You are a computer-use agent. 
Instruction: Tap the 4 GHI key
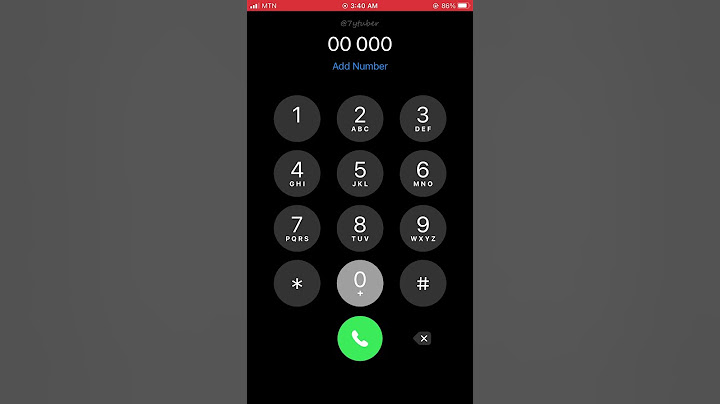297,173
